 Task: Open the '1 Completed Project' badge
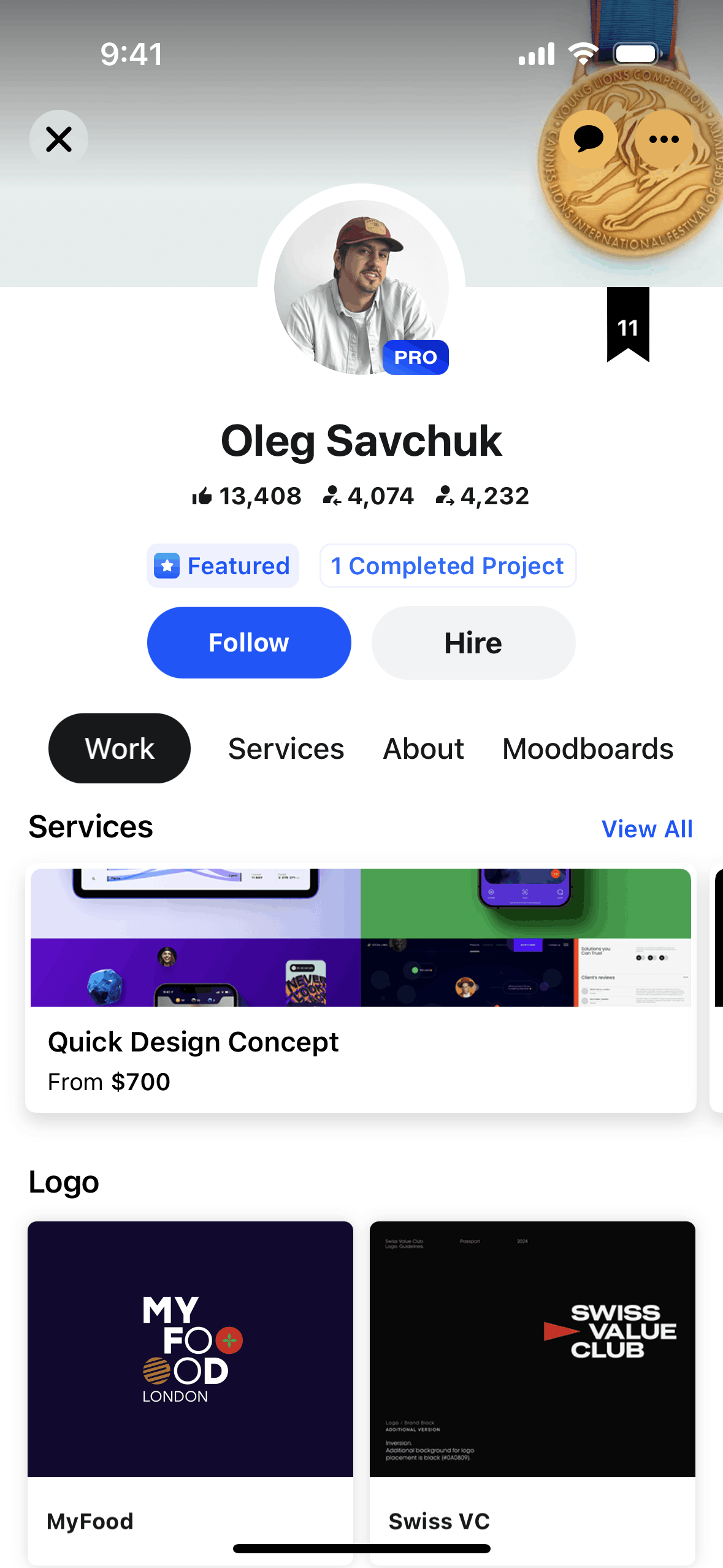[447, 566]
